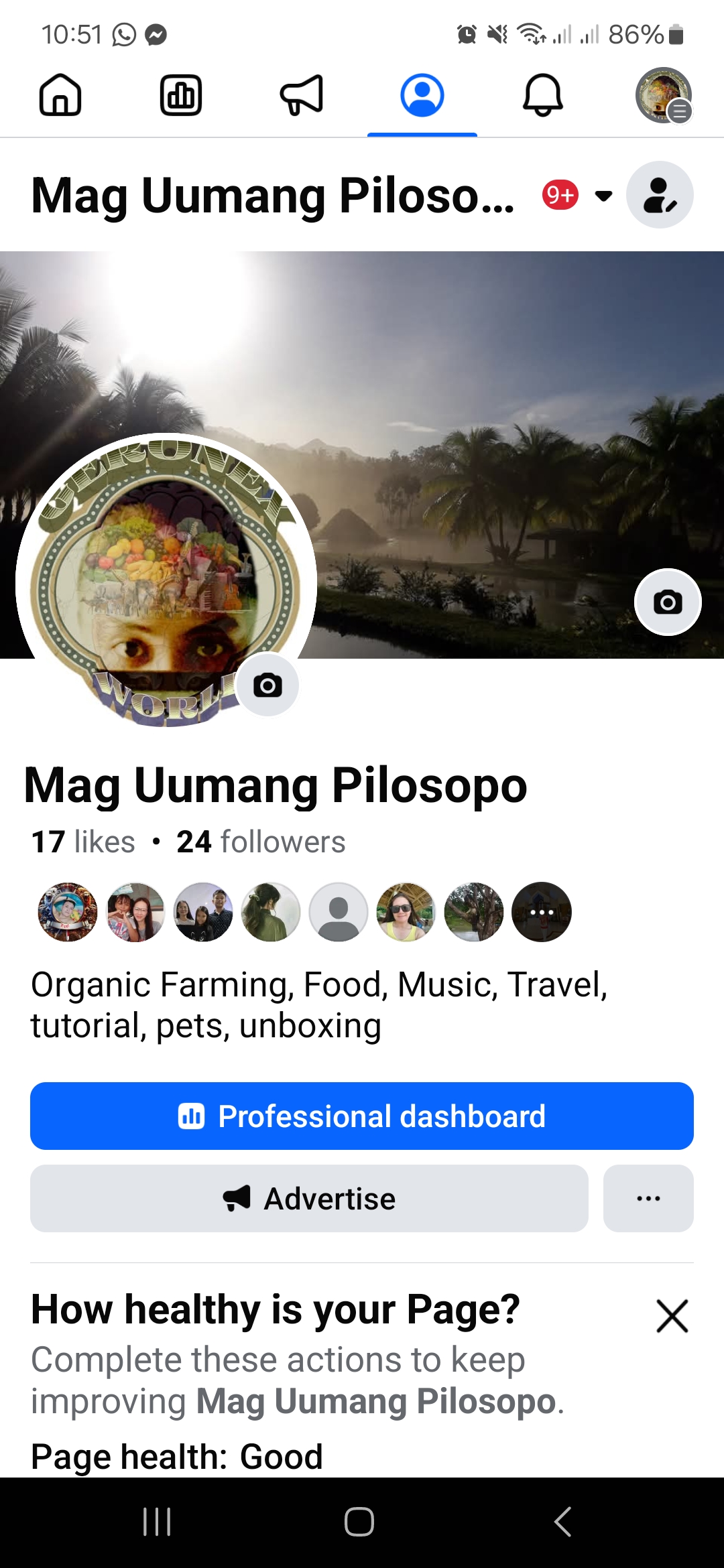Open the professional dashboard tab in top bar
The image size is (724, 1568).
click(181, 95)
